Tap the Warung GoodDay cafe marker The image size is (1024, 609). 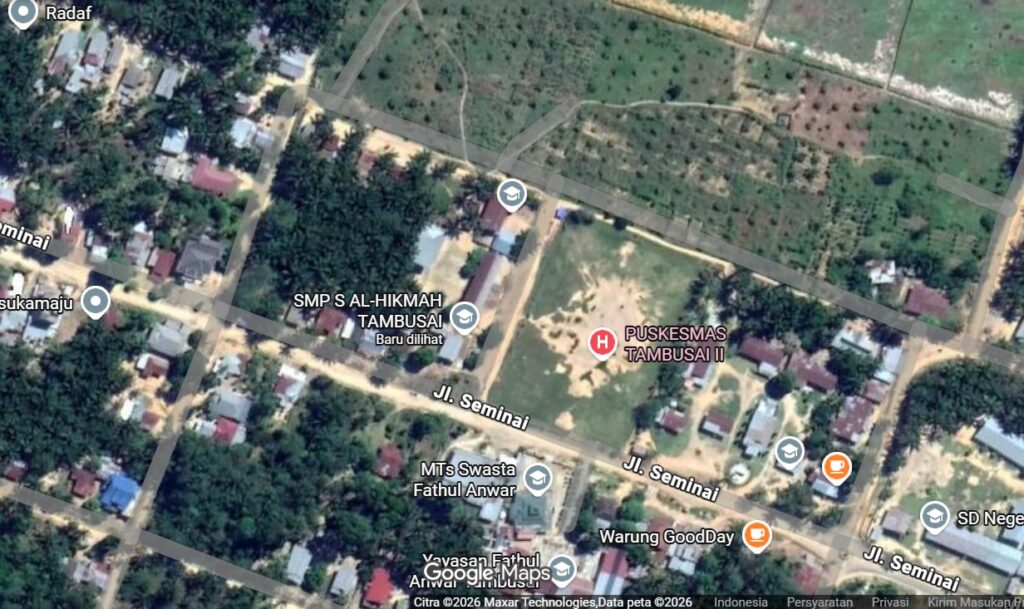tap(757, 536)
